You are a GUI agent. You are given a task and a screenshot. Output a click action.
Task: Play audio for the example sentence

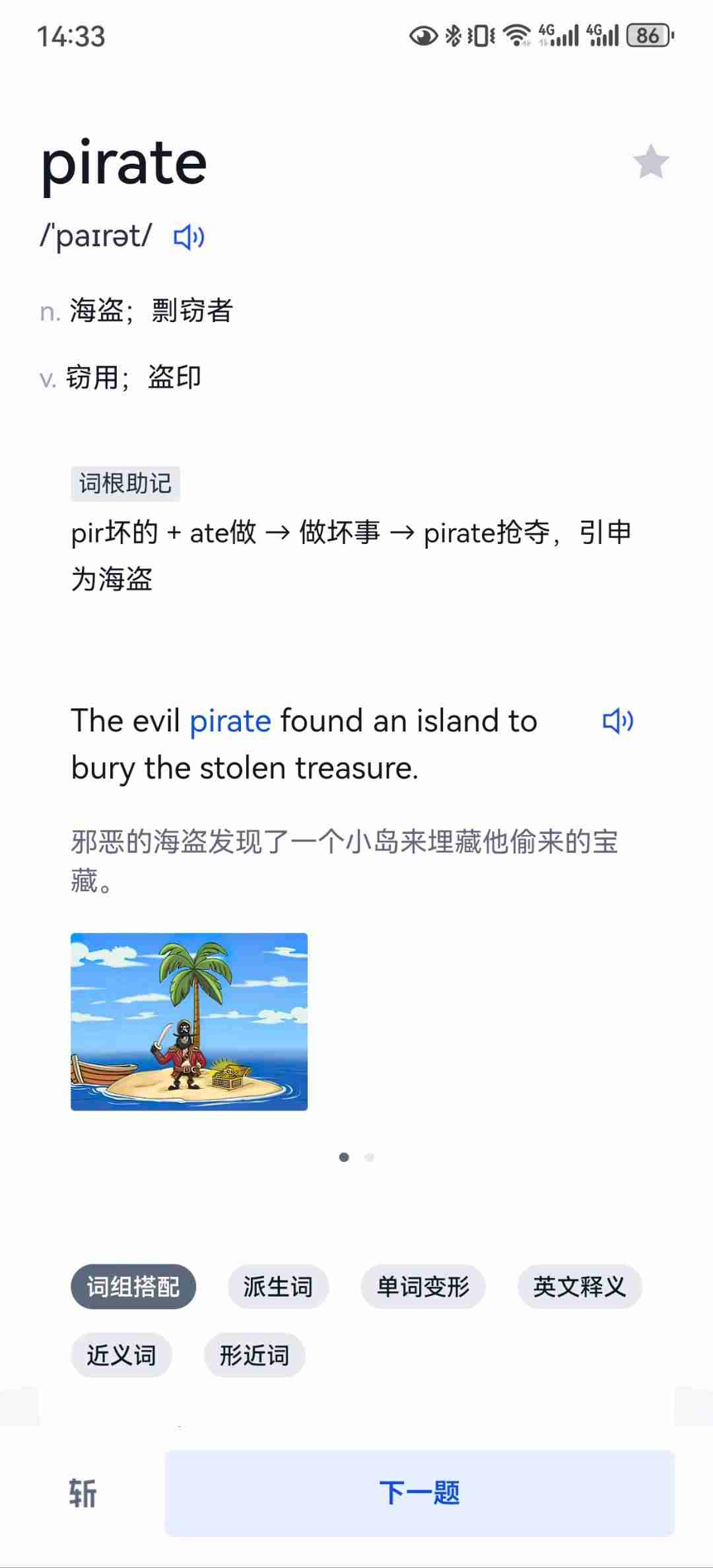618,721
